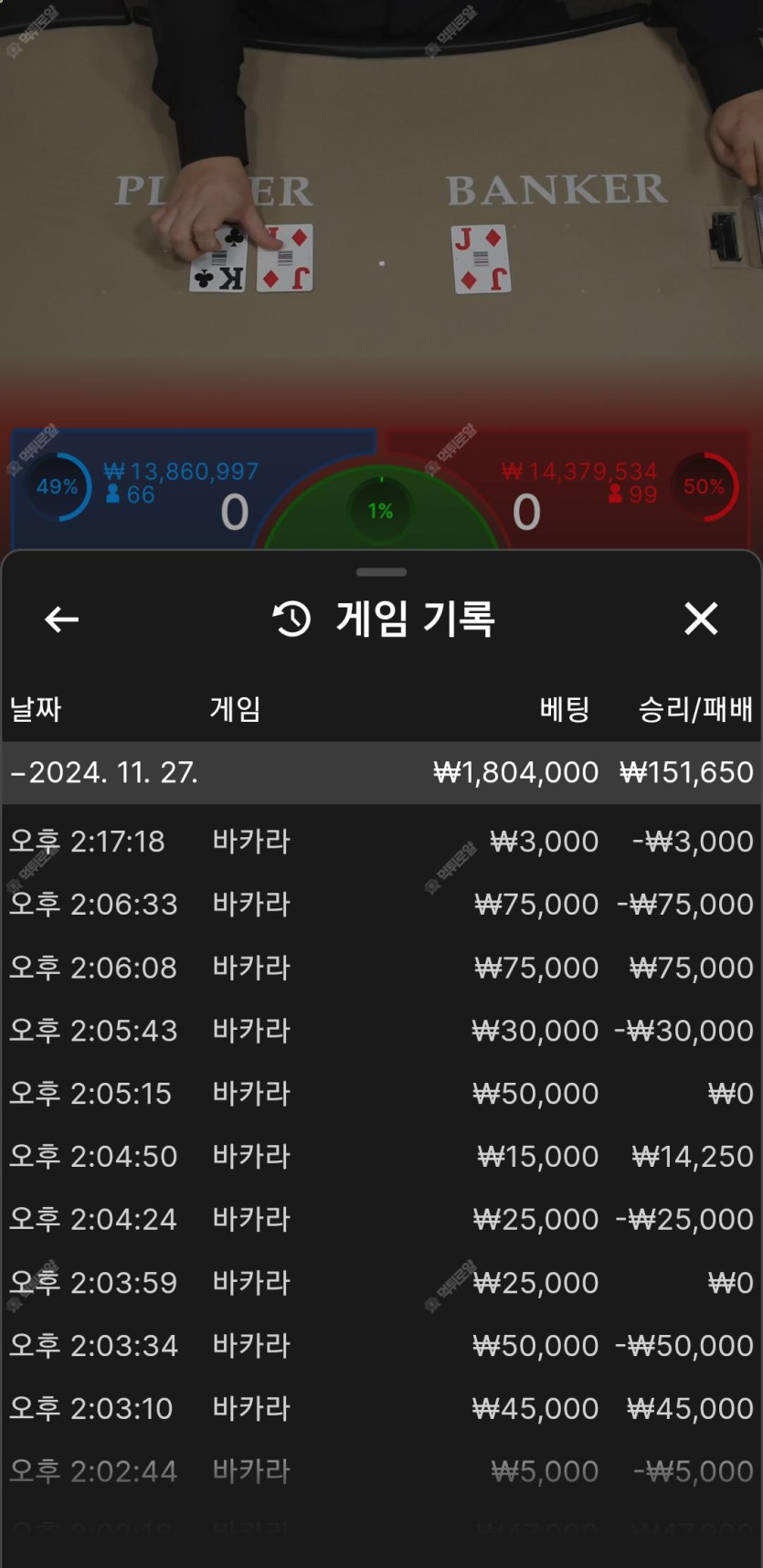Go back from the game history panel
The width and height of the screenshot is (763, 1568).
tap(61, 620)
